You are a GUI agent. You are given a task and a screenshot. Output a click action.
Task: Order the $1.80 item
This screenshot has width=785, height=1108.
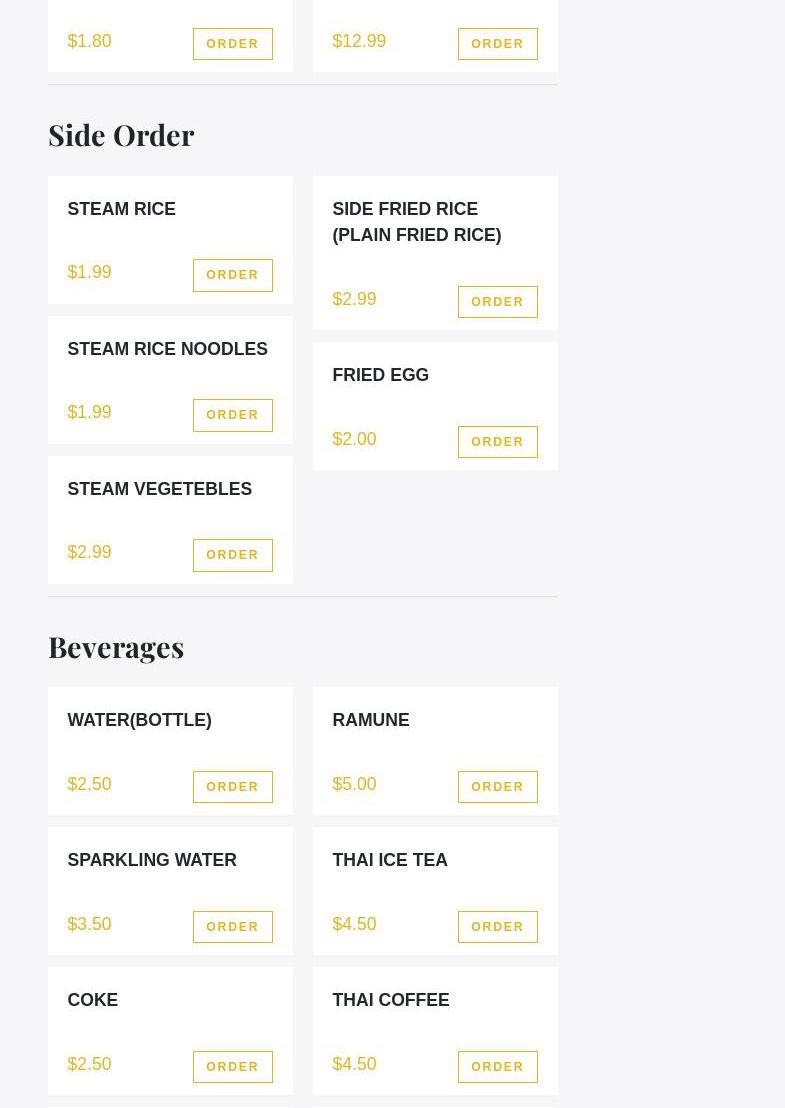pos(232,44)
